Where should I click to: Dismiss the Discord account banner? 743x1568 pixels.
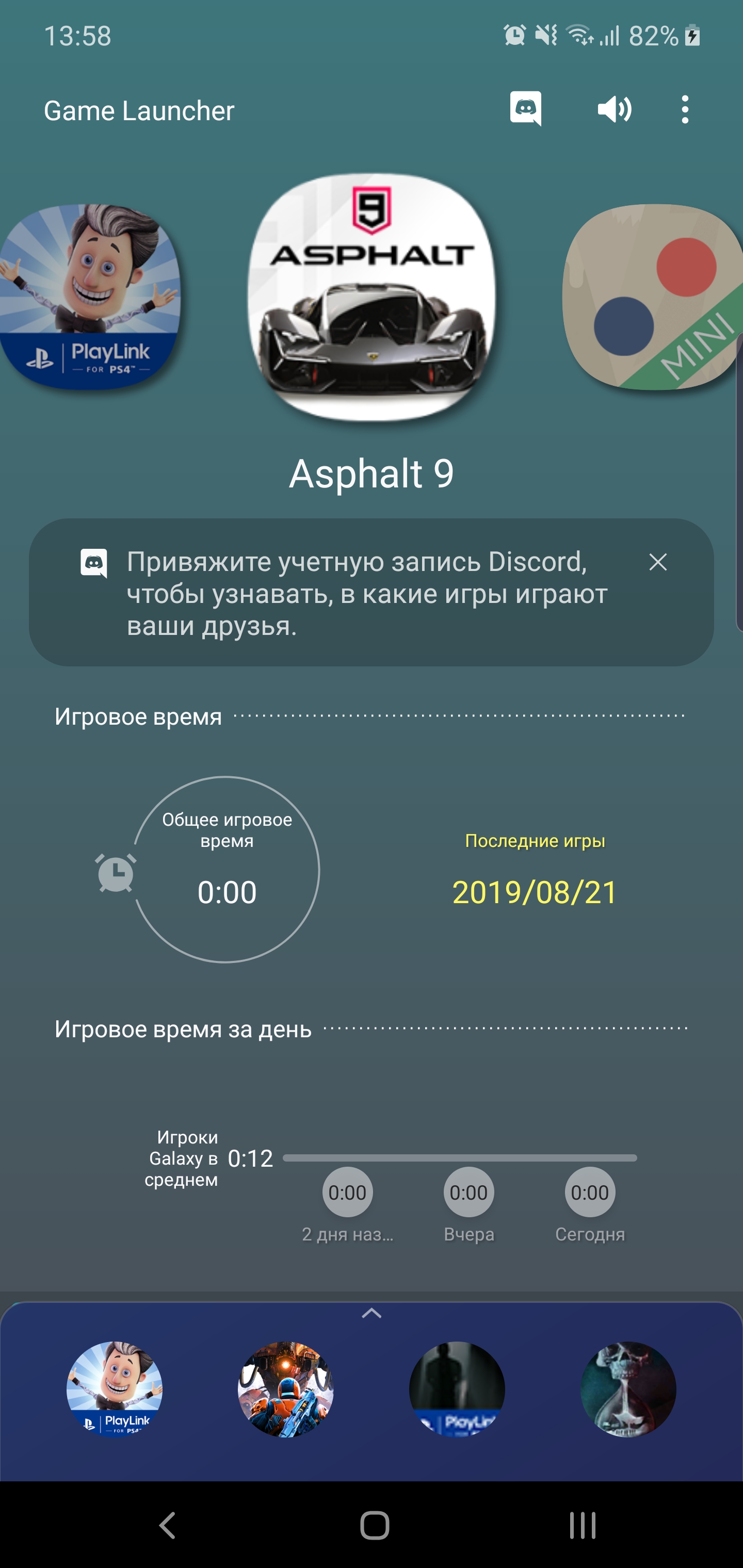click(x=658, y=562)
